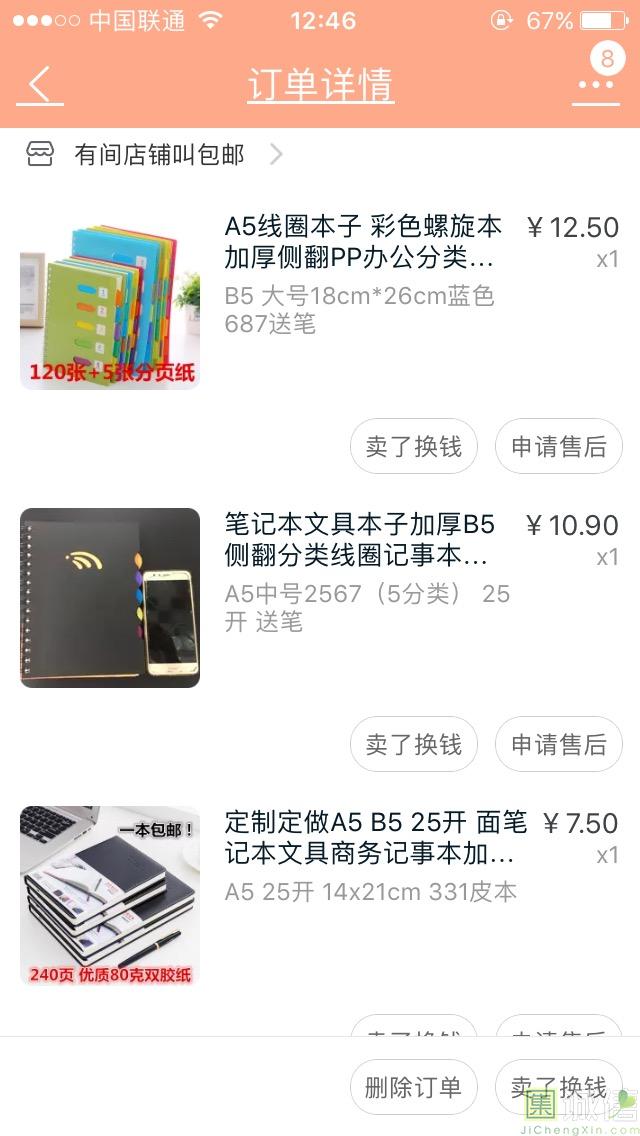Tap 卖了换钱 for the ¥10.90 notebook
Image resolution: width=640 pixels, height=1136 pixels.
(x=414, y=744)
